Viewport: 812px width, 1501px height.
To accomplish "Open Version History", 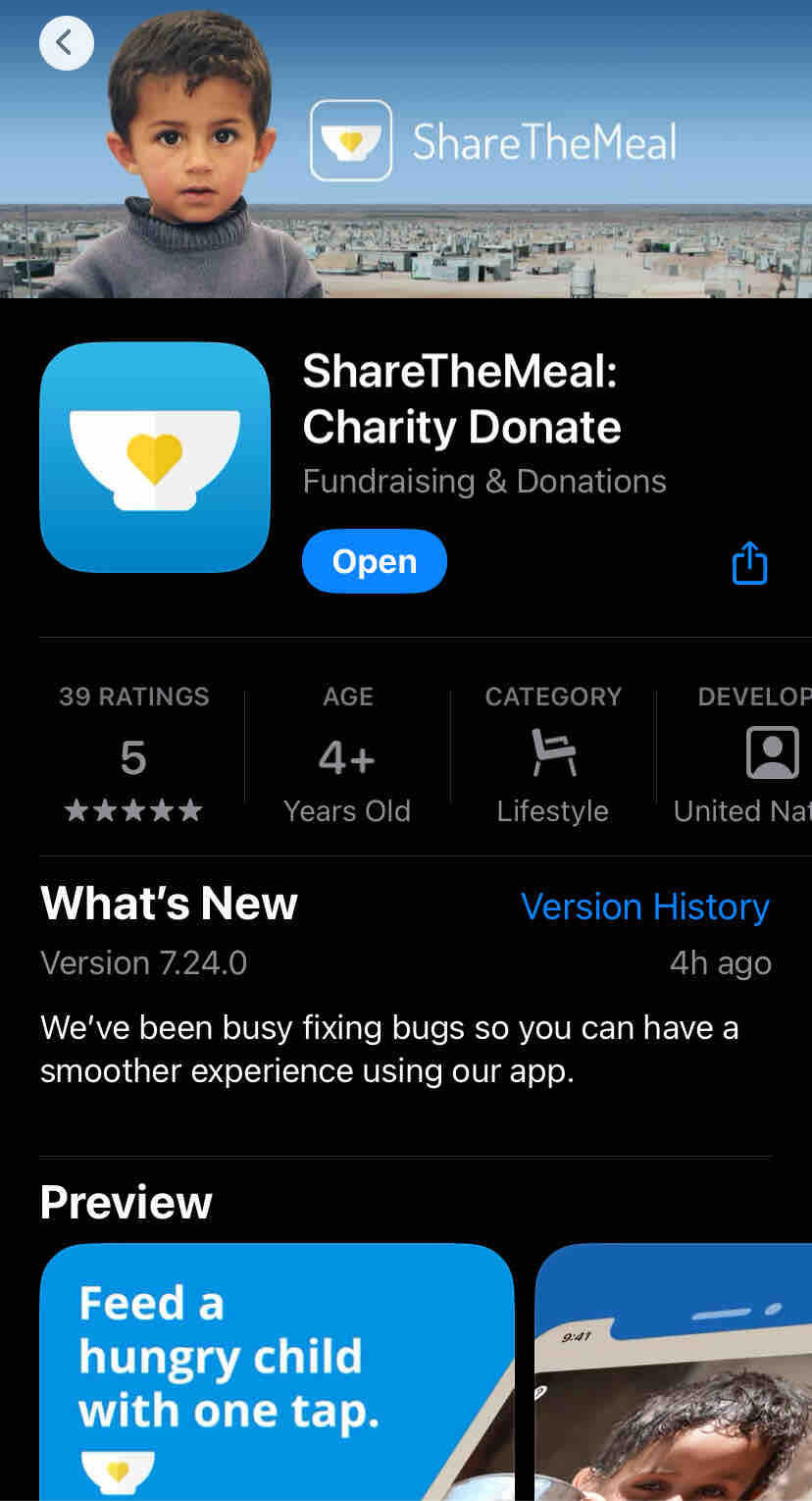I will pos(644,906).
